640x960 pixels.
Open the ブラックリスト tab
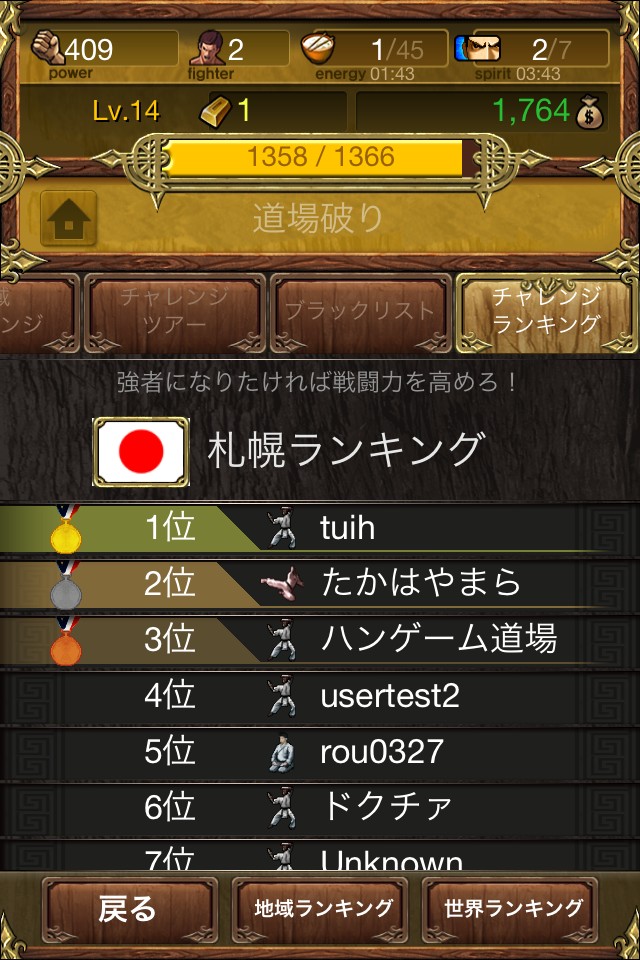pos(360,311)
